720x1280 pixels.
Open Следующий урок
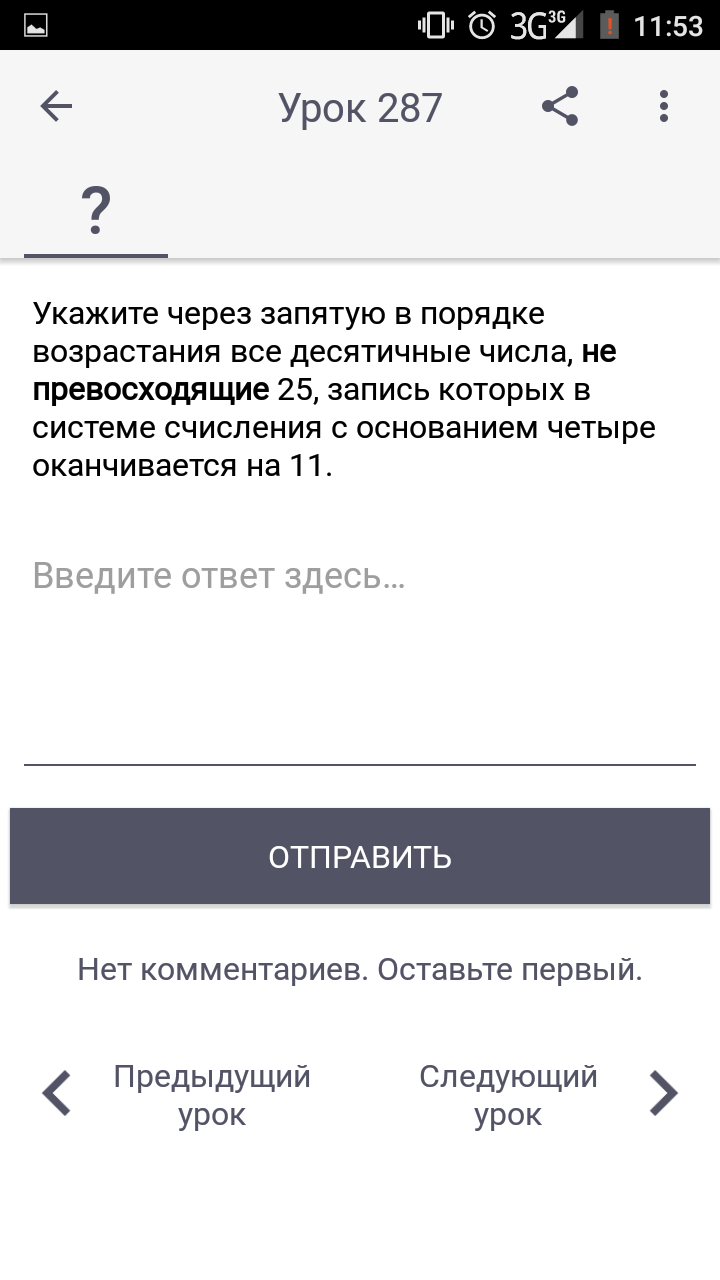(545, 1095)
